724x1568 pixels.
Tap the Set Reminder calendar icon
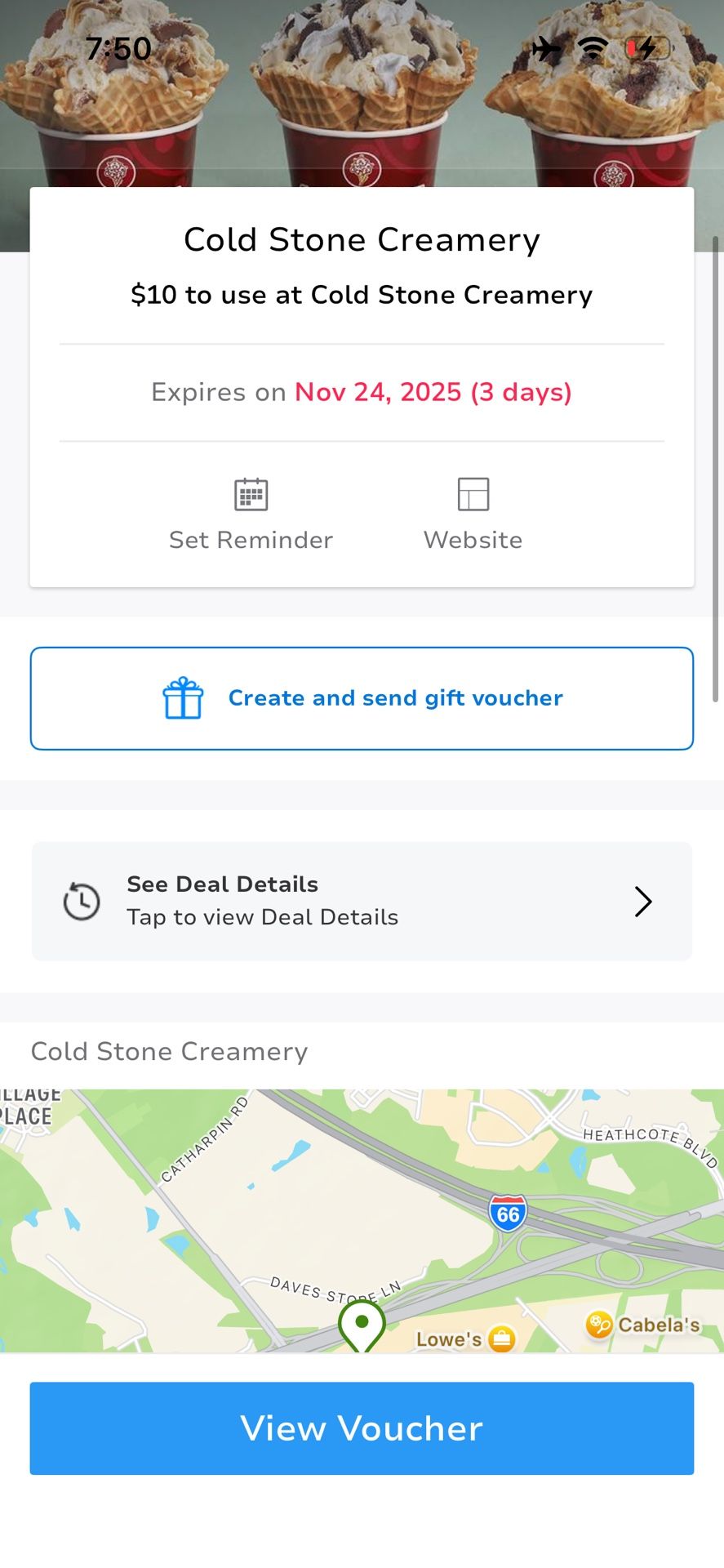point(250,493)
